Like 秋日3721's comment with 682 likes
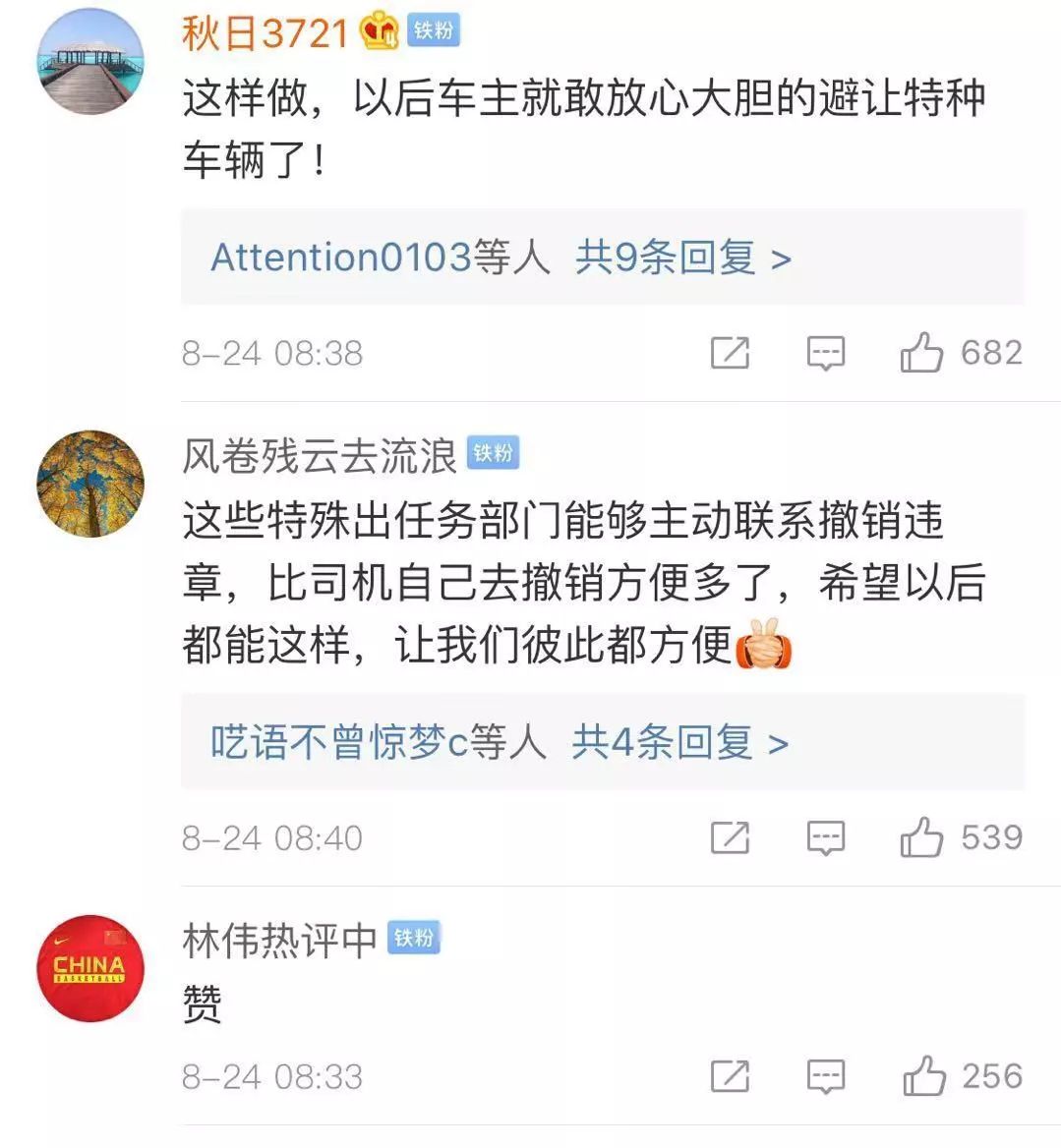1061x1148 pixels. click(x=921, y=353)
